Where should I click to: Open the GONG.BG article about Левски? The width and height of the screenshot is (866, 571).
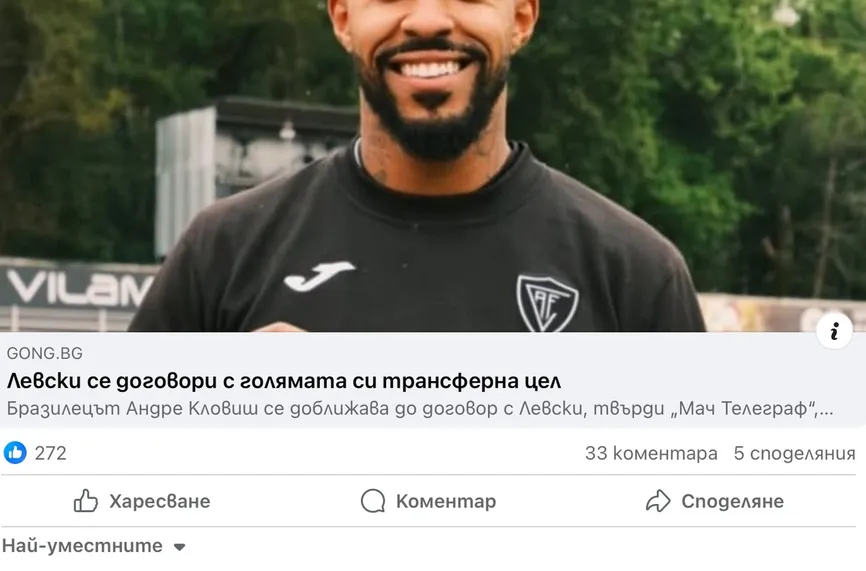[285, 381]
